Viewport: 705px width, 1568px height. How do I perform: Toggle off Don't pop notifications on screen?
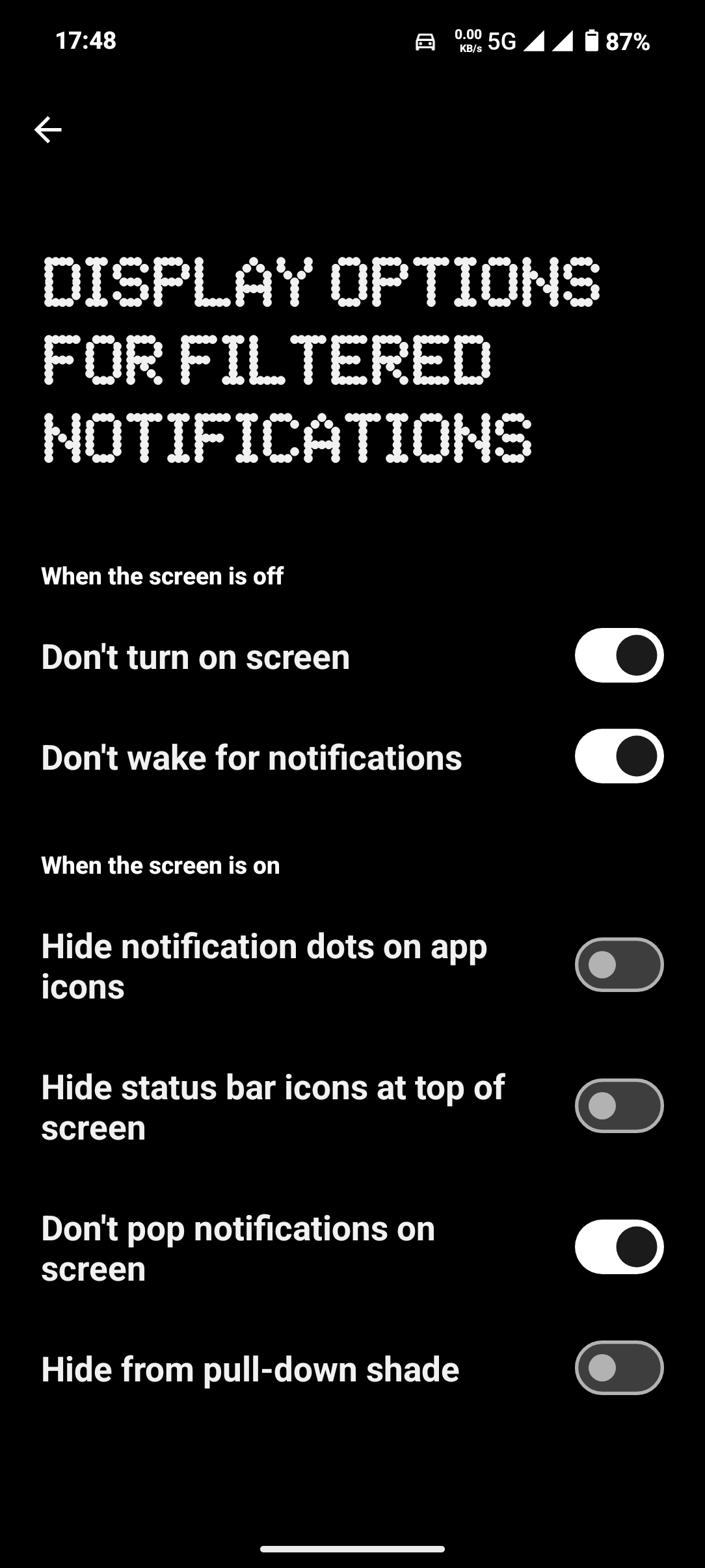point(619,1247)
